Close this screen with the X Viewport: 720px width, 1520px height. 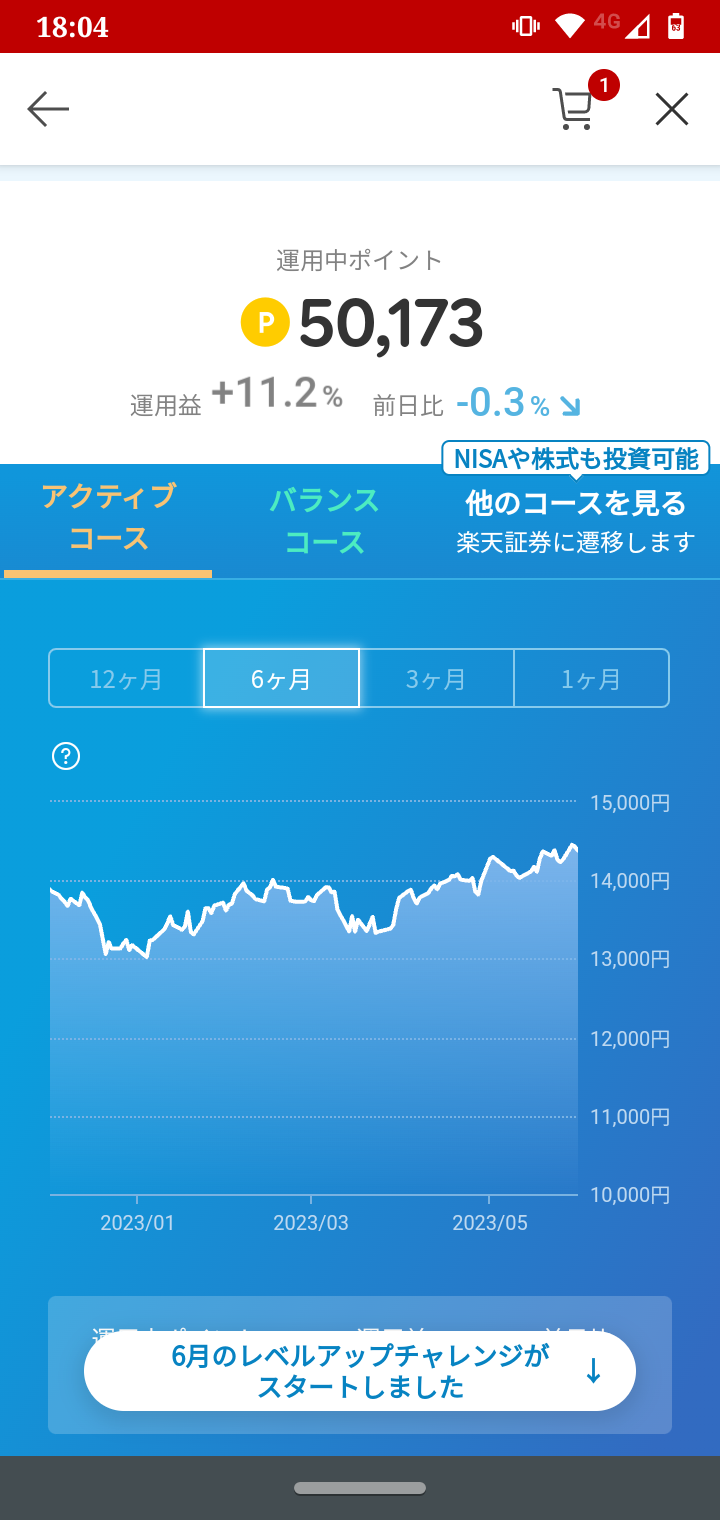point(672,109)
